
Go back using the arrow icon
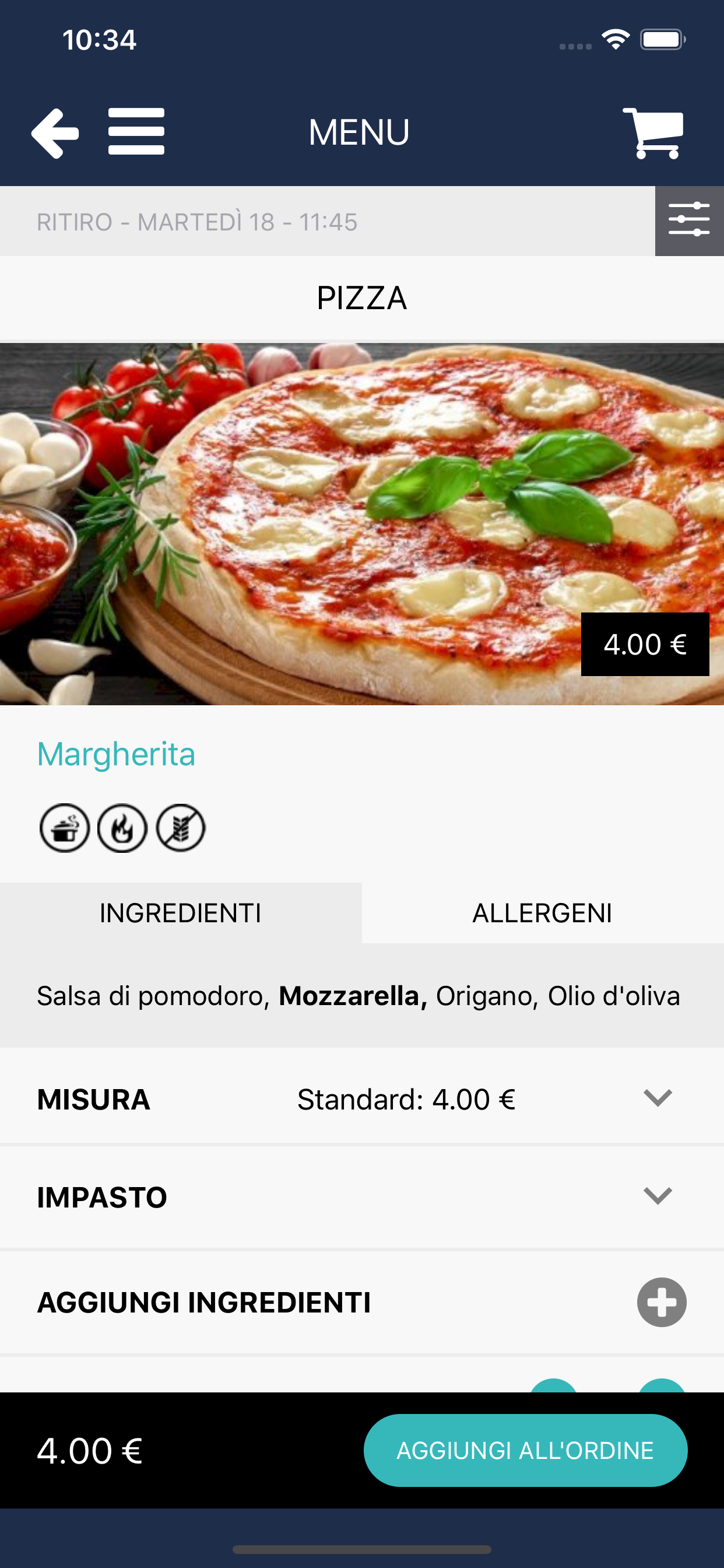55,132
